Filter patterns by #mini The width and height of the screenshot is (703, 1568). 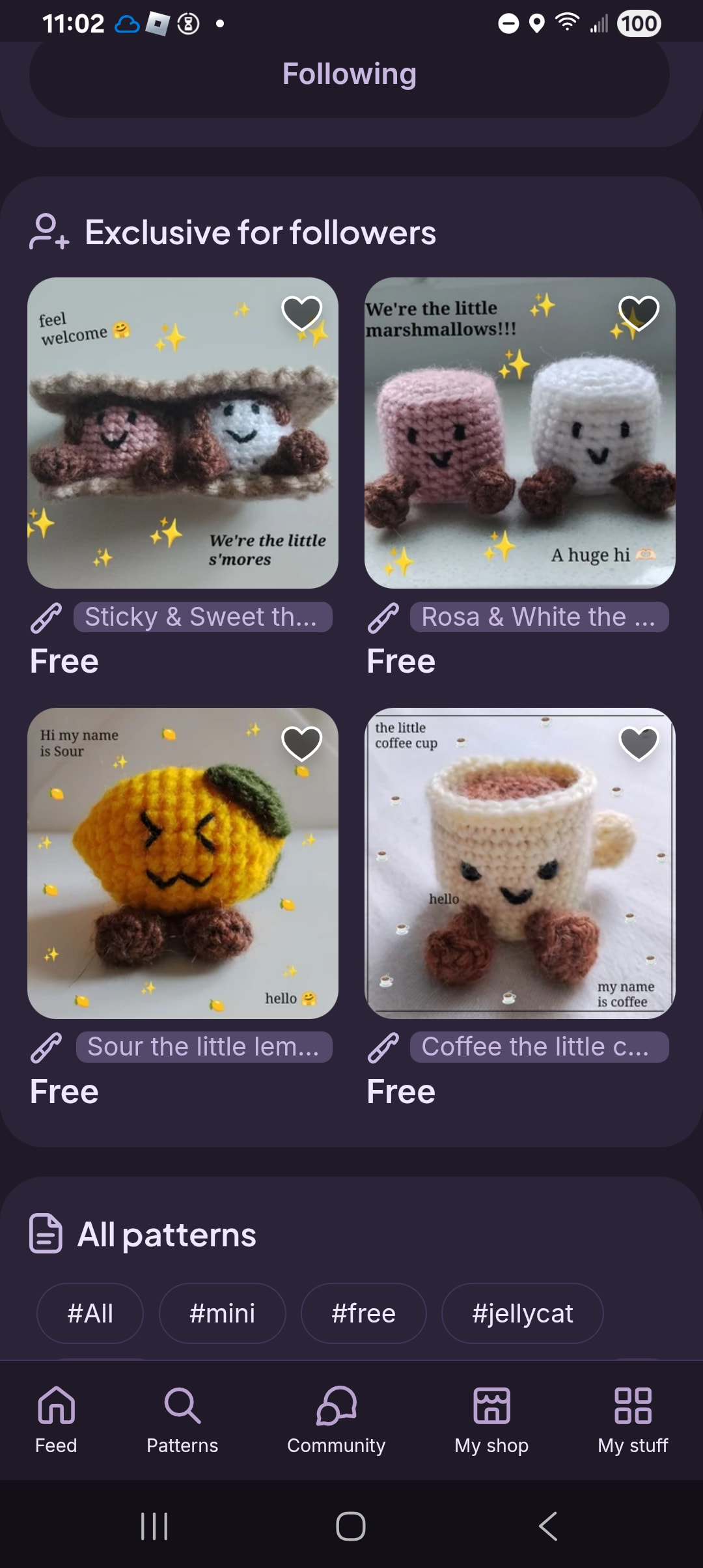point(222,1313)
